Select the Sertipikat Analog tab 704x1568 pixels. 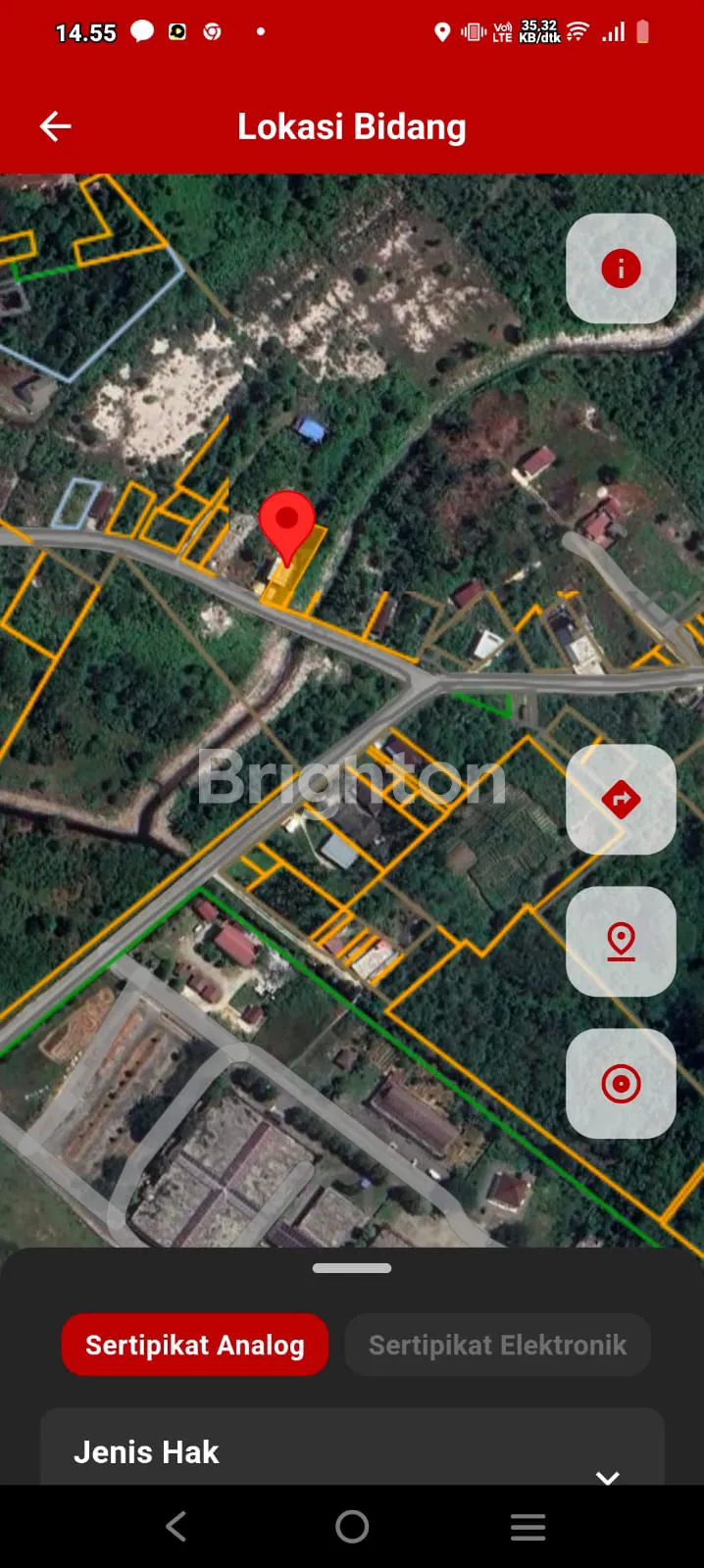pos(195,1345)
